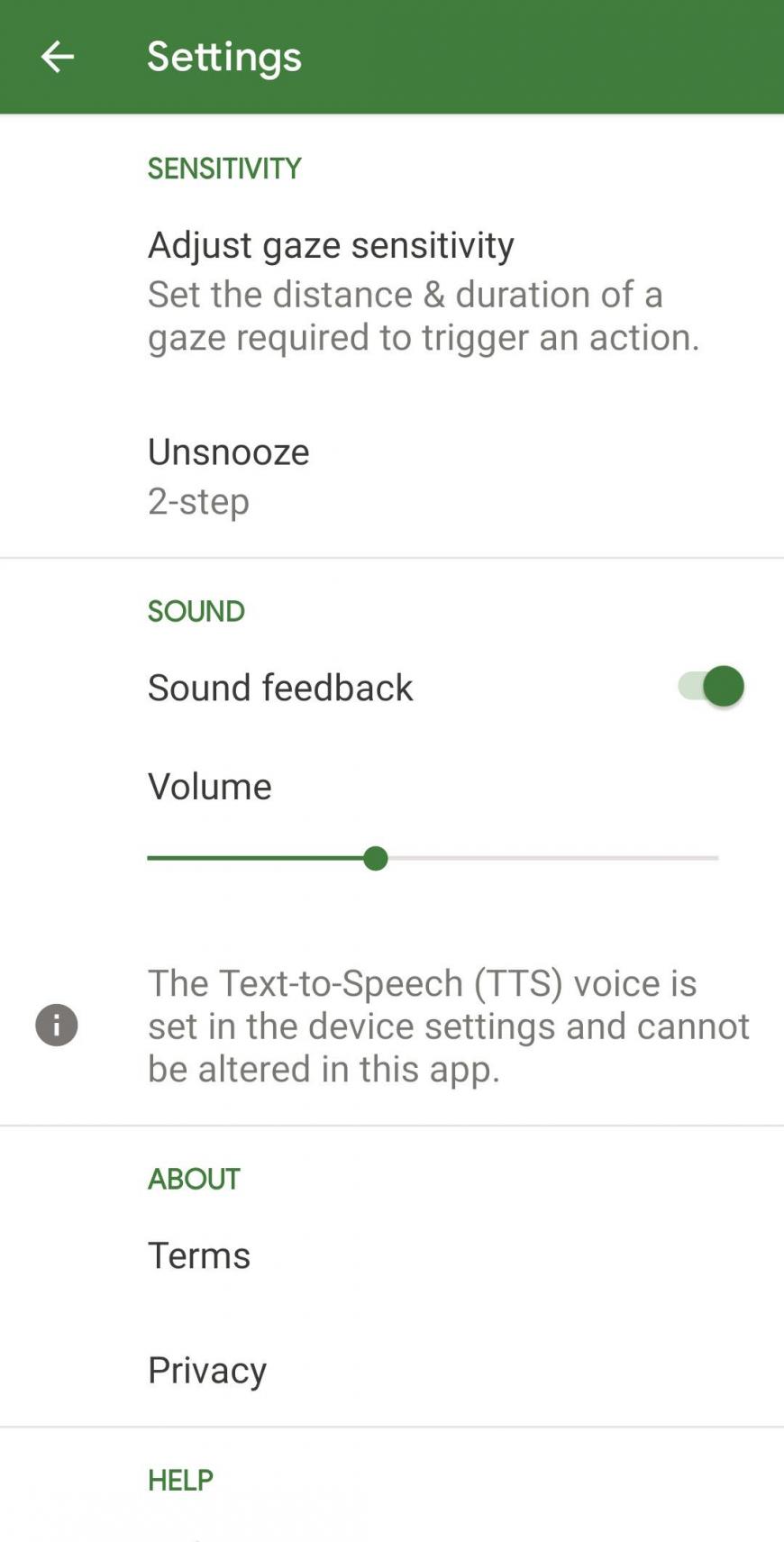Open the Privacy page
Screen dimensions: 784x1542
[392, 1370]
